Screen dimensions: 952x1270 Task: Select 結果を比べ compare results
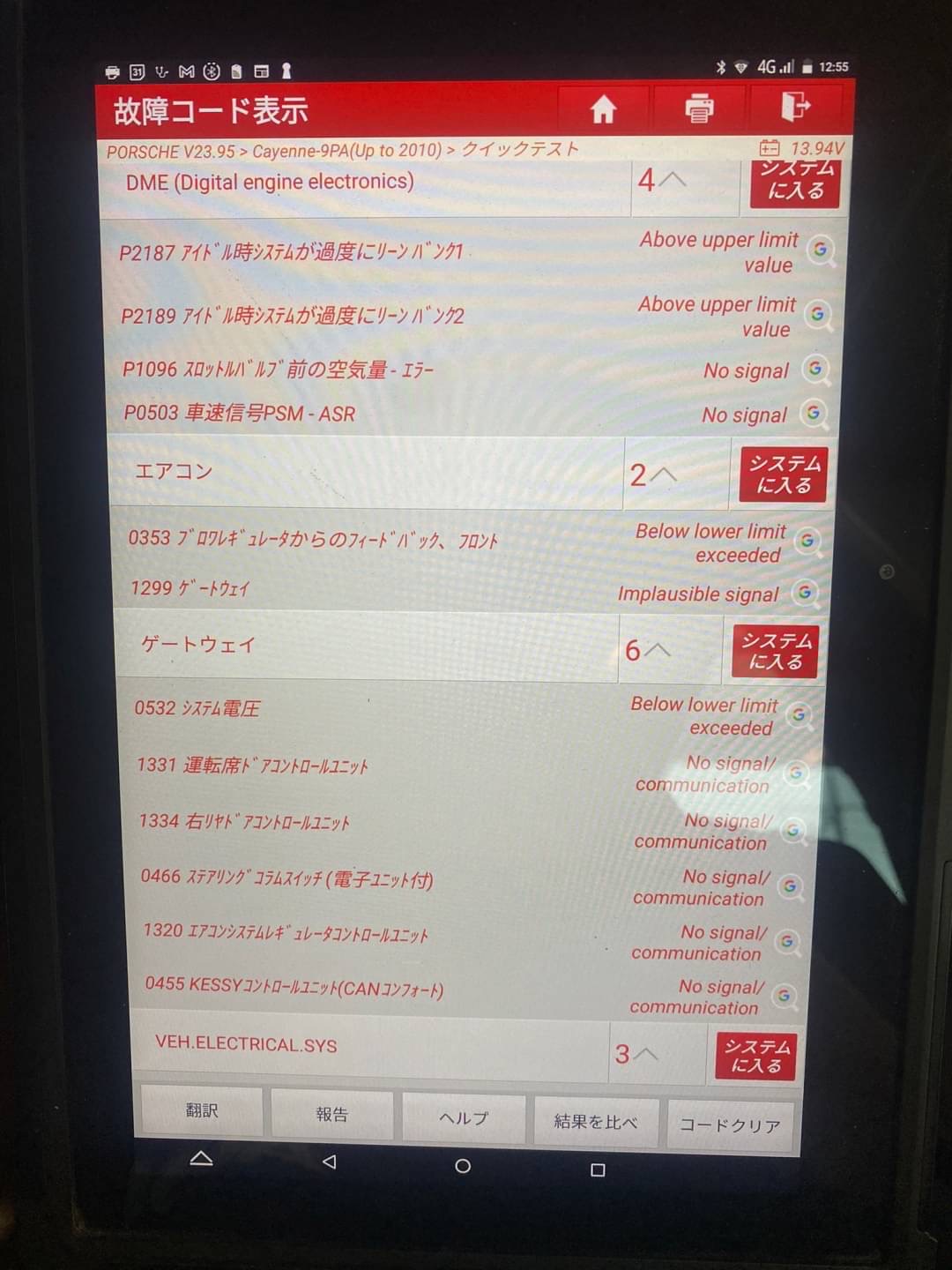click(x=595, y=1122)
